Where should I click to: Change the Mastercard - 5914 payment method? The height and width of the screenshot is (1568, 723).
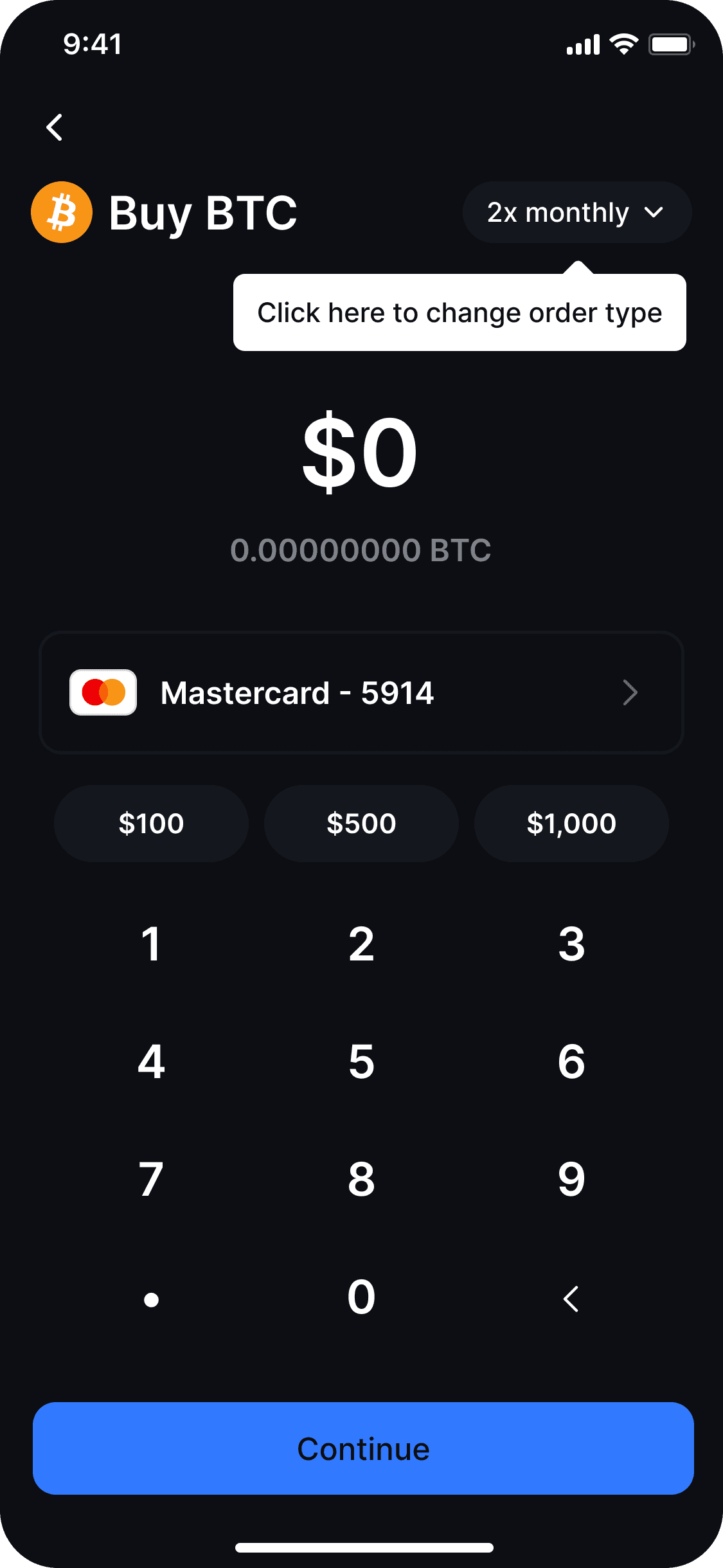coord(361,692)
